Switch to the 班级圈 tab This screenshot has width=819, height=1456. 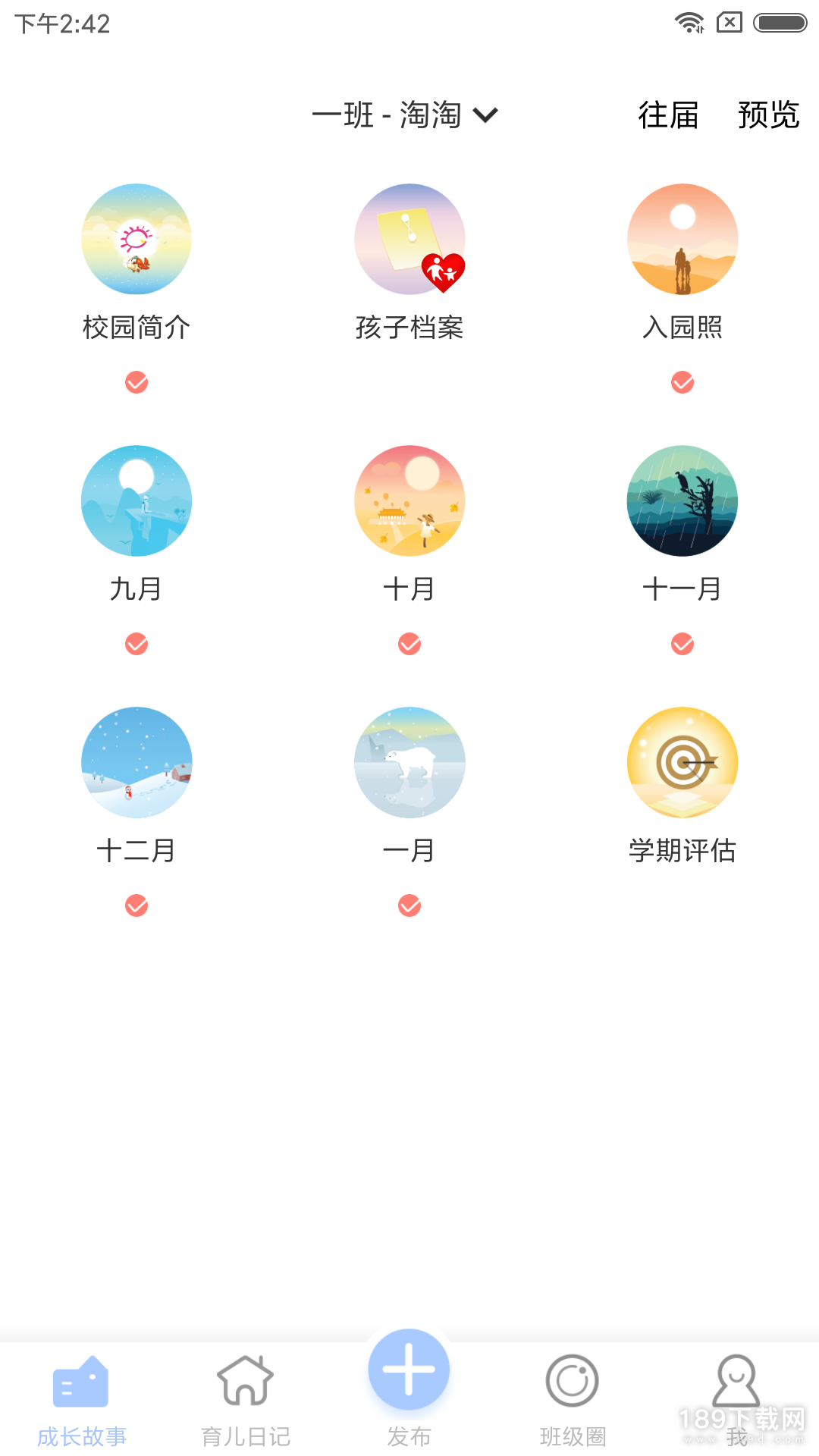pyautogui.click(x=573, y=1401)
